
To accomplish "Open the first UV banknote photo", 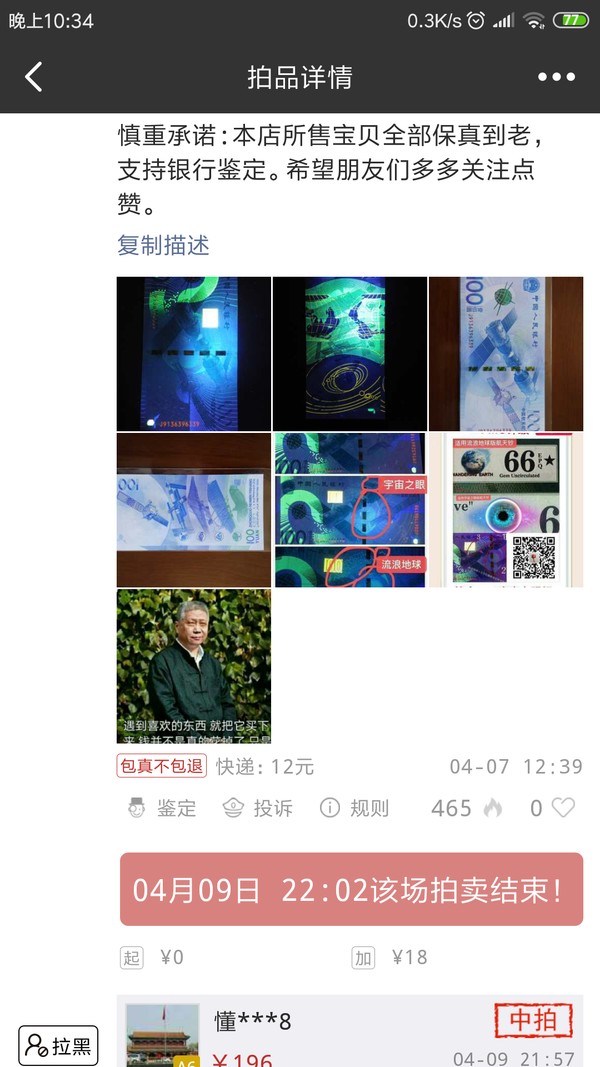I will click(x=194, y=354).
